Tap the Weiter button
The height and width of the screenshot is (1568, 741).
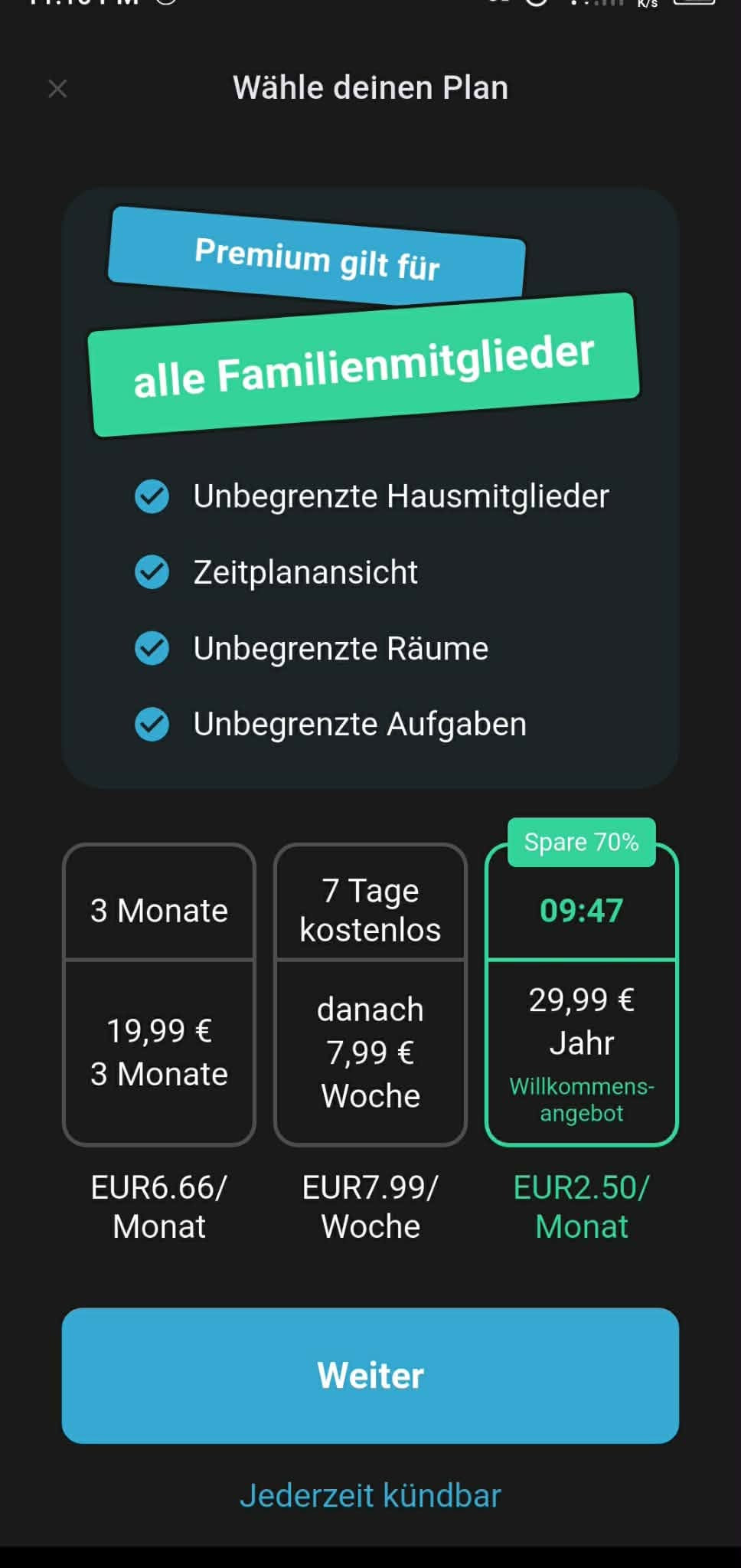tap(370, 1376)
